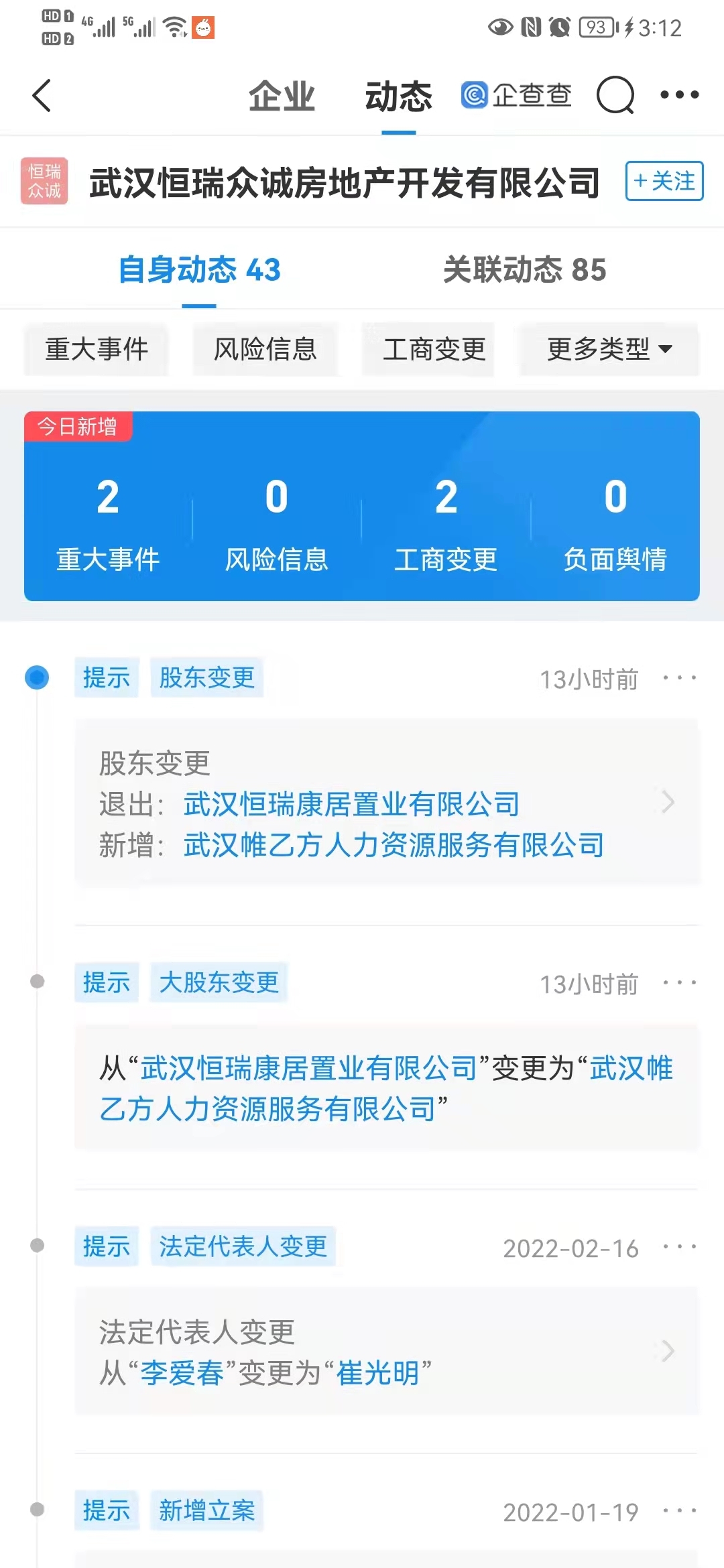Tap the +关注 follow button
This screenshot has height=1568, width=724.
(x=664, y=181)
